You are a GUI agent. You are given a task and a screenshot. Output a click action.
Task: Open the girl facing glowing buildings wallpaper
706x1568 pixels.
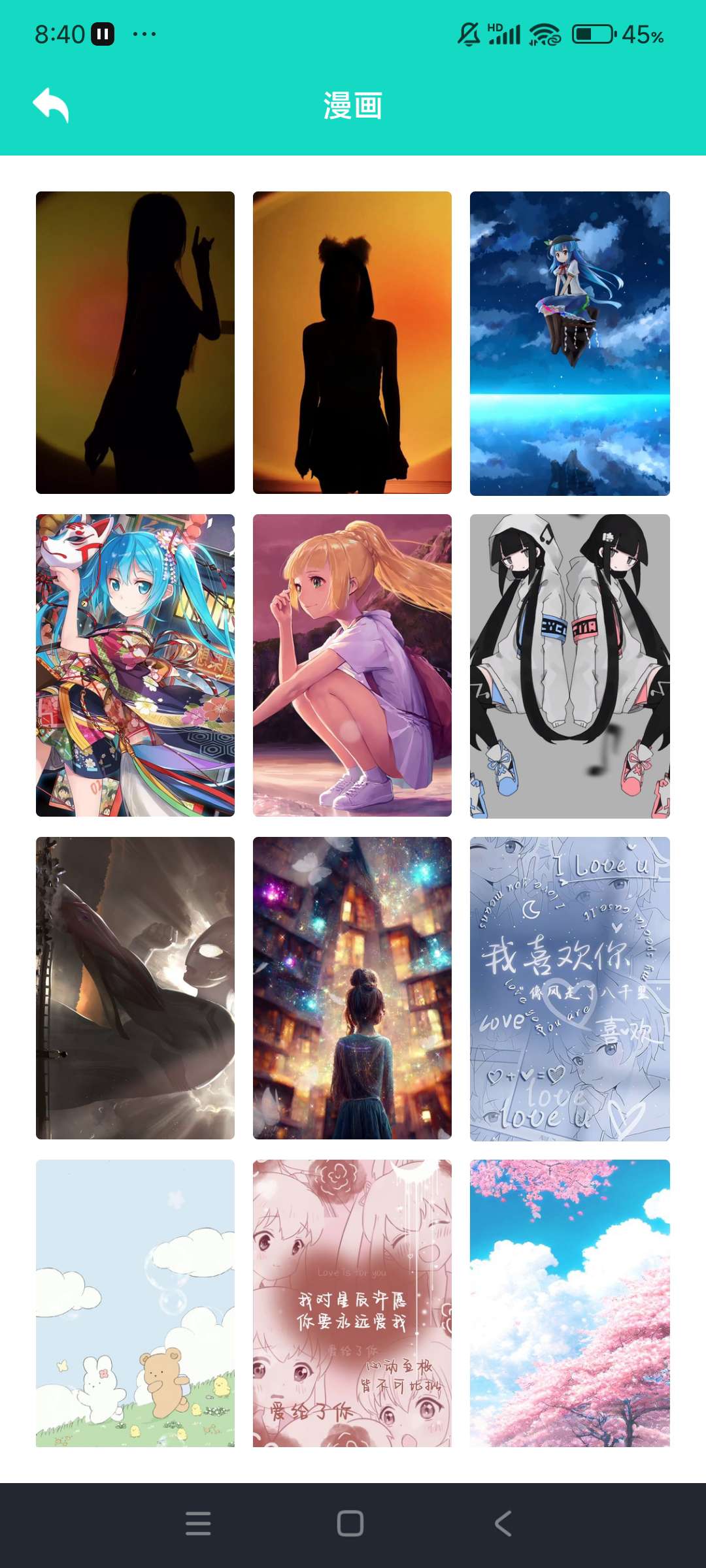(352, 988)
